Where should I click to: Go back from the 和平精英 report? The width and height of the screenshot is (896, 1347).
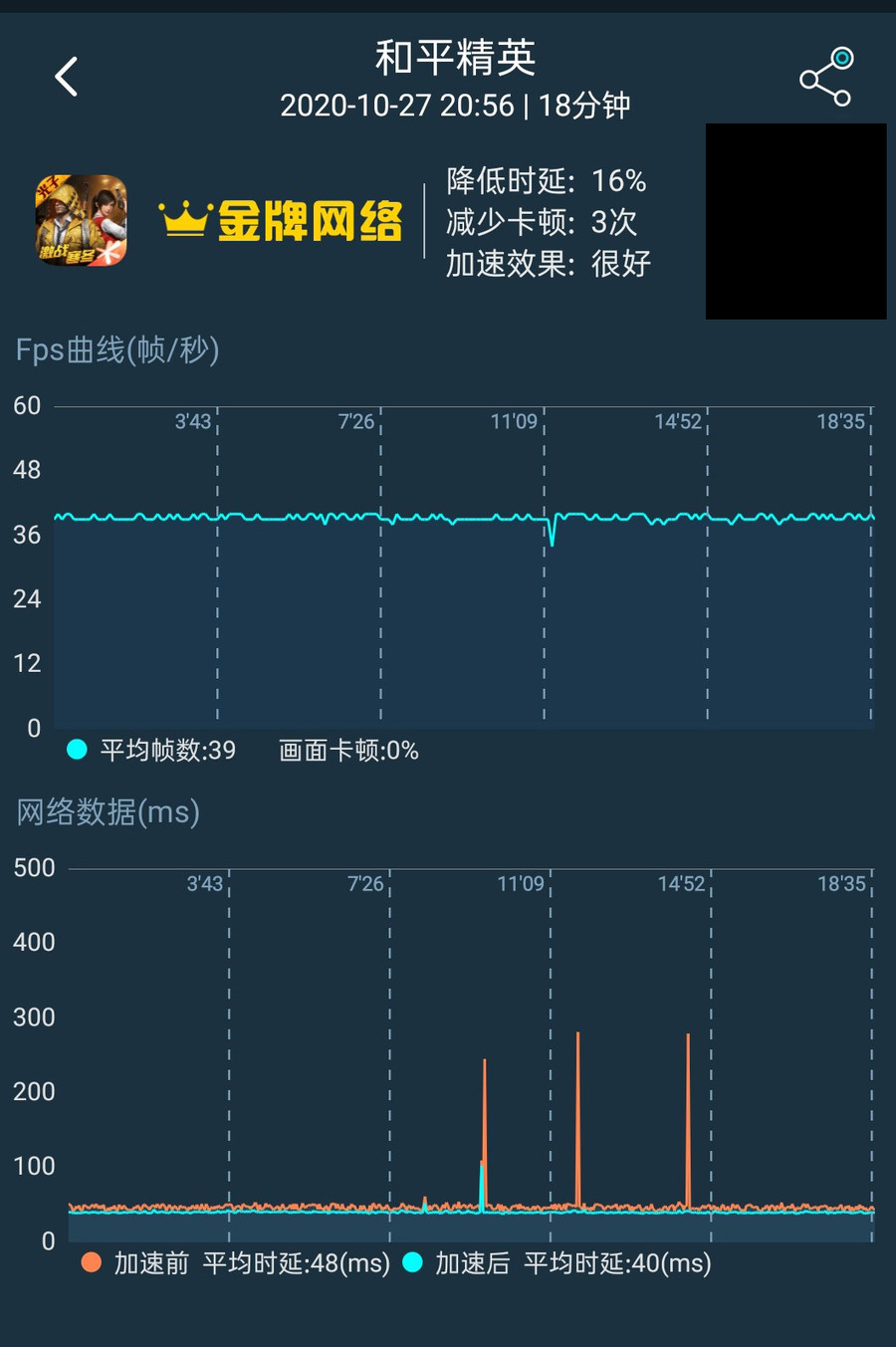(x=66, y=77)
